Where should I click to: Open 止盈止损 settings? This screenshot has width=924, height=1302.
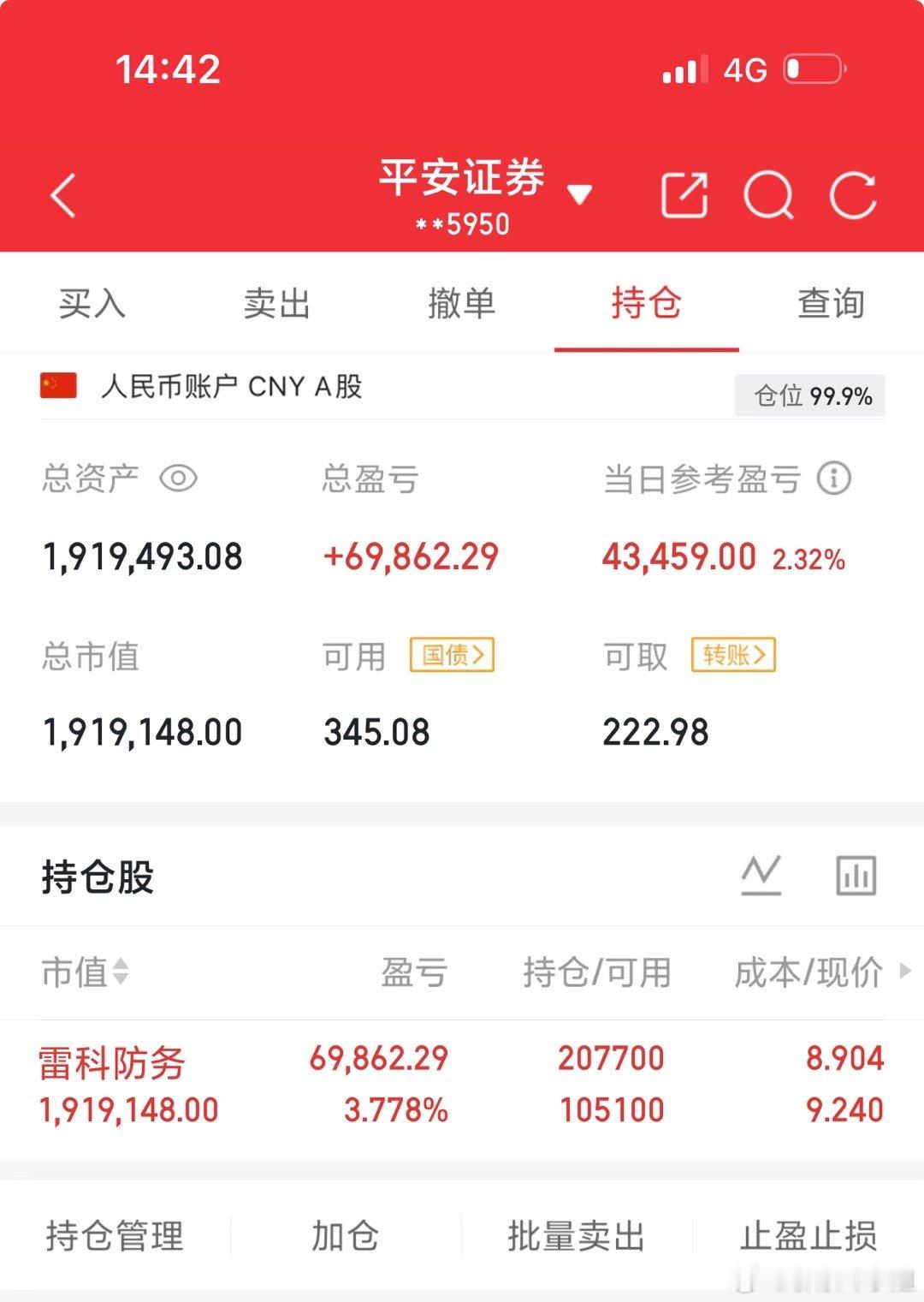[x=808, y=1234]
